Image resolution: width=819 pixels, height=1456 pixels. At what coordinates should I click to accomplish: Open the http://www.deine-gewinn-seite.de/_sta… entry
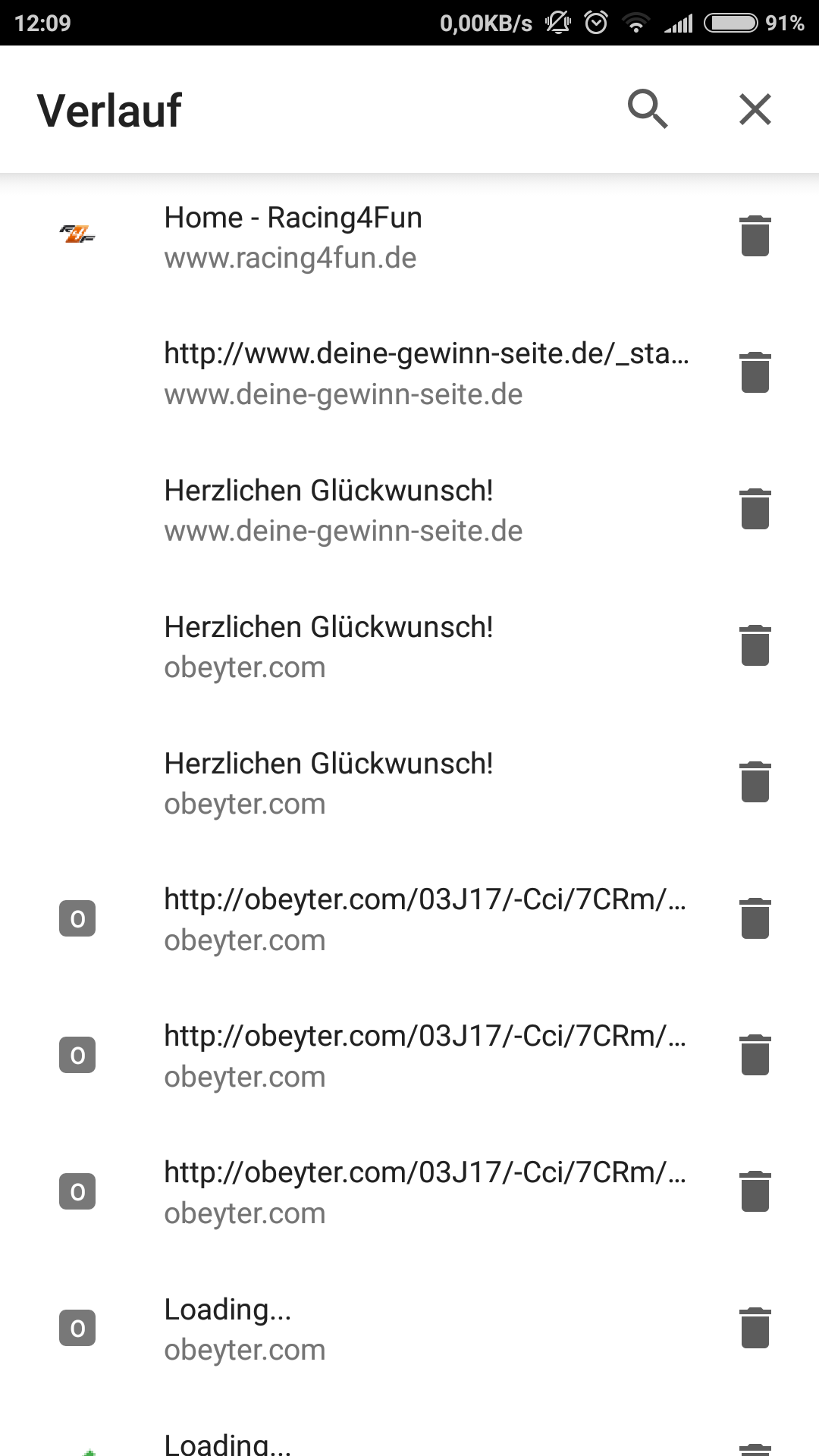click(425, 373)
